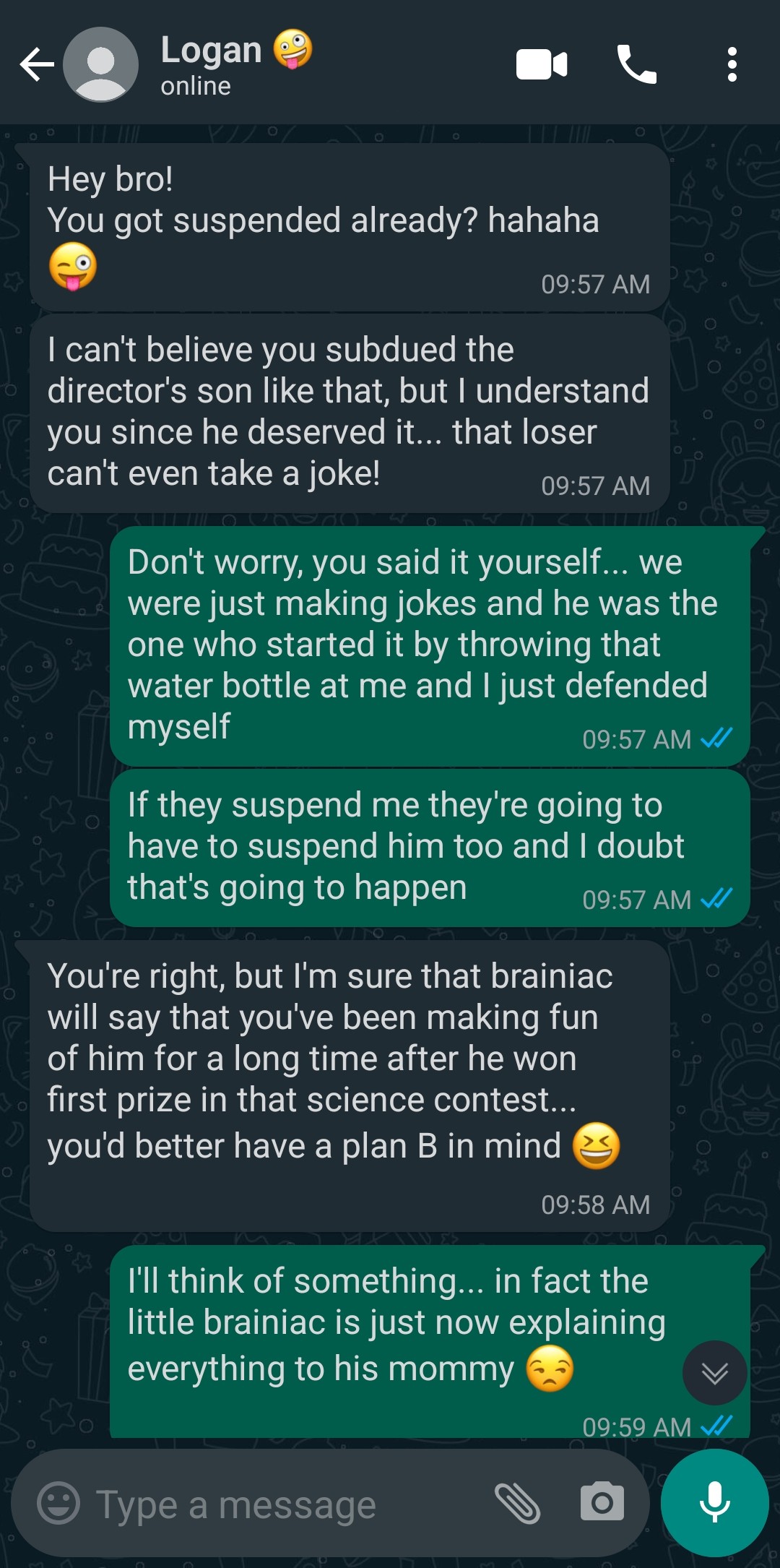This screenshot has height=1568, width=780.
Task: Open Logan's contact info
Action: tap(236, 65)
